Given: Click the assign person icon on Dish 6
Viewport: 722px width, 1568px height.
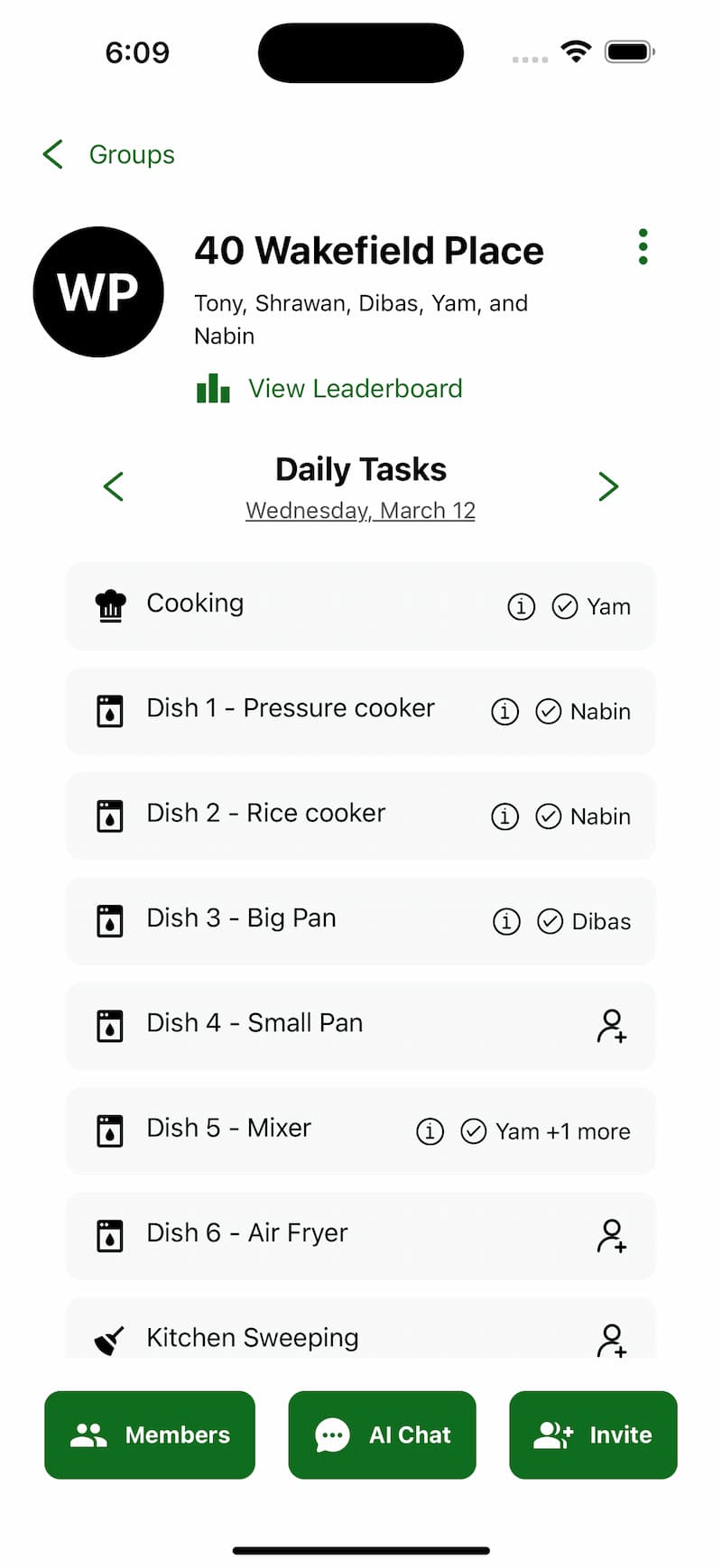Looking at the screenshot, I should pos(613,1236).
